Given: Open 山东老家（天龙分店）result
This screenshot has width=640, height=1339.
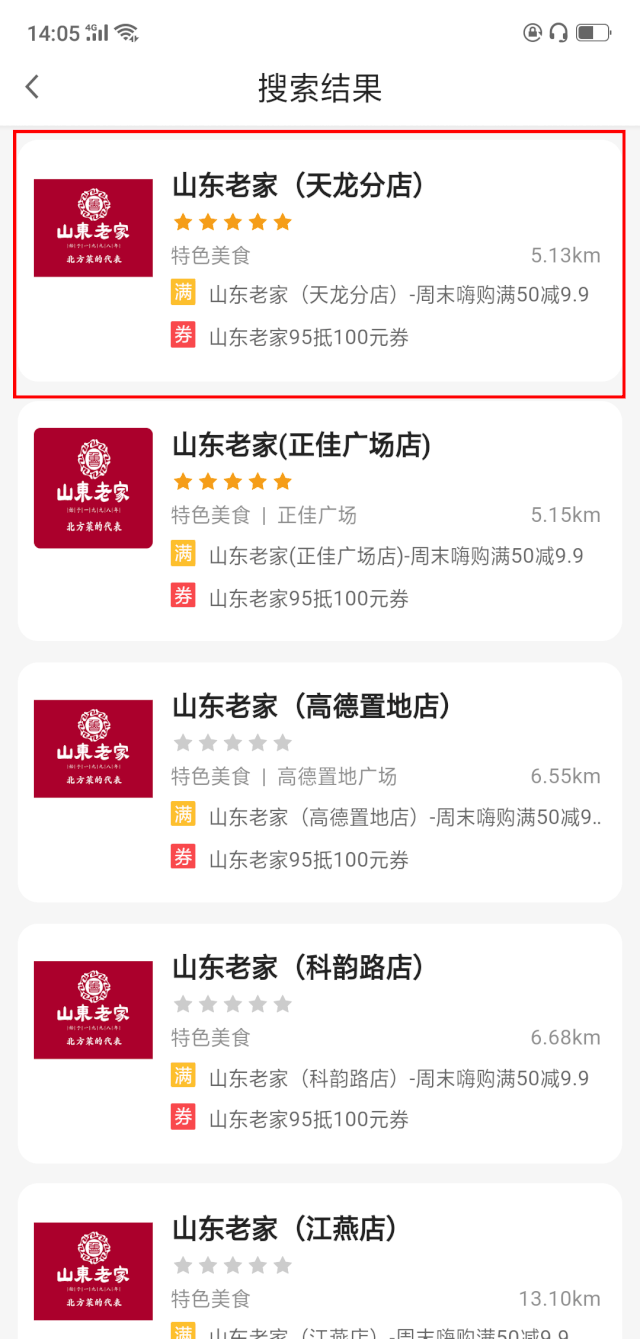Looking at the screenshot, I should (x=320, y=260).
